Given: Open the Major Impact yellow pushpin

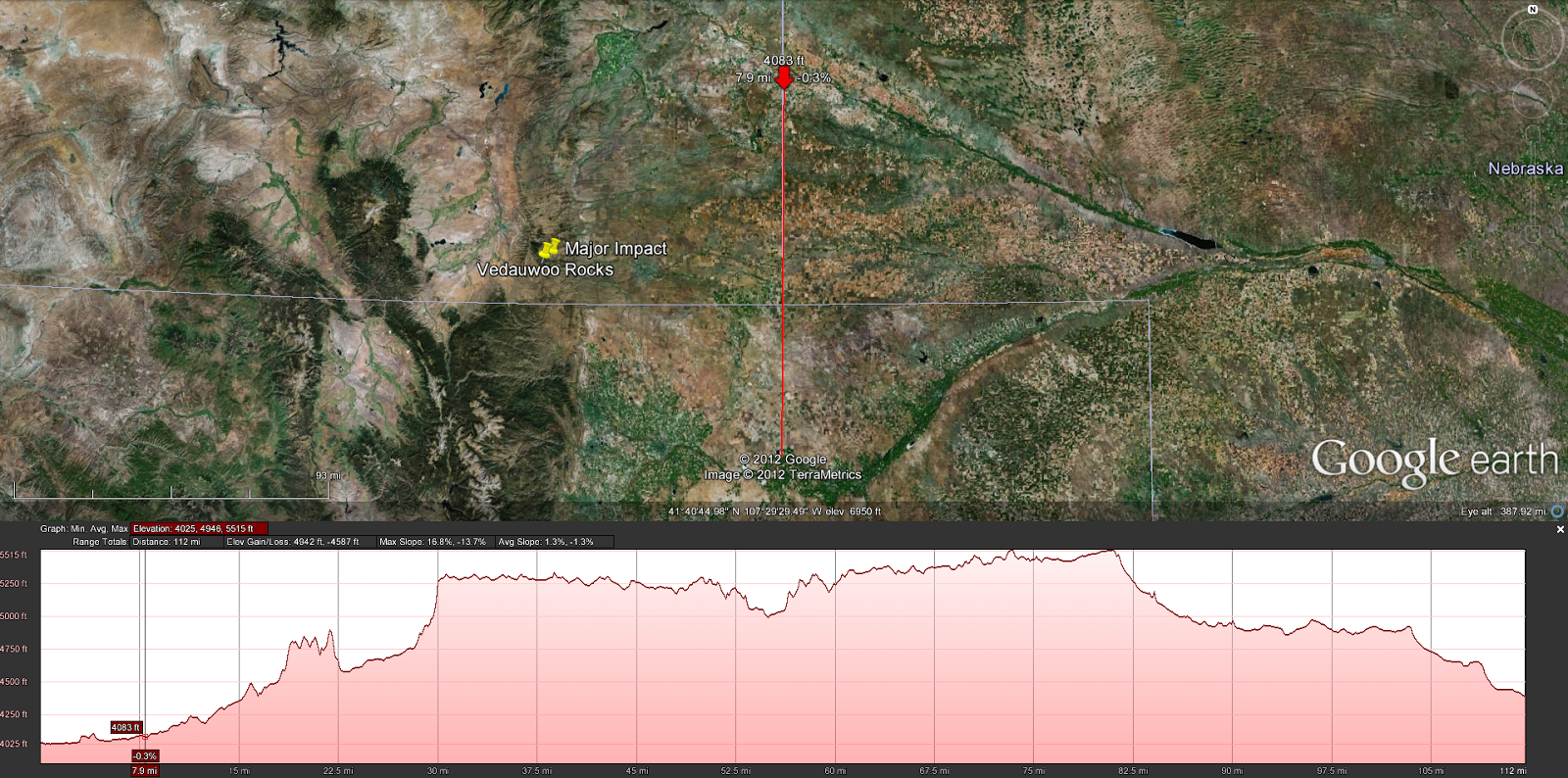Looking at the screenshot, I should click(549, 249).
